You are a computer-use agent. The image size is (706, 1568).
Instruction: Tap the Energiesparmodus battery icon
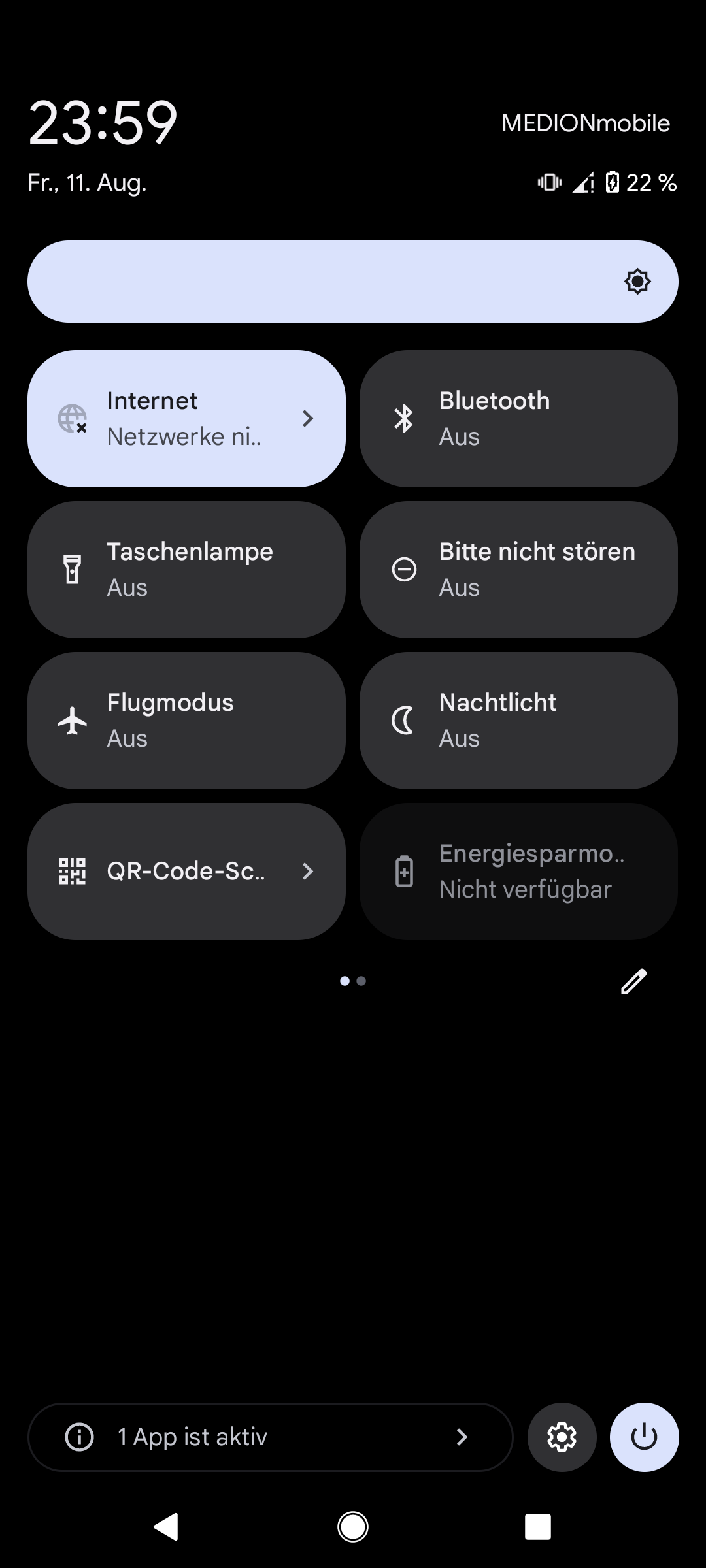403,871
